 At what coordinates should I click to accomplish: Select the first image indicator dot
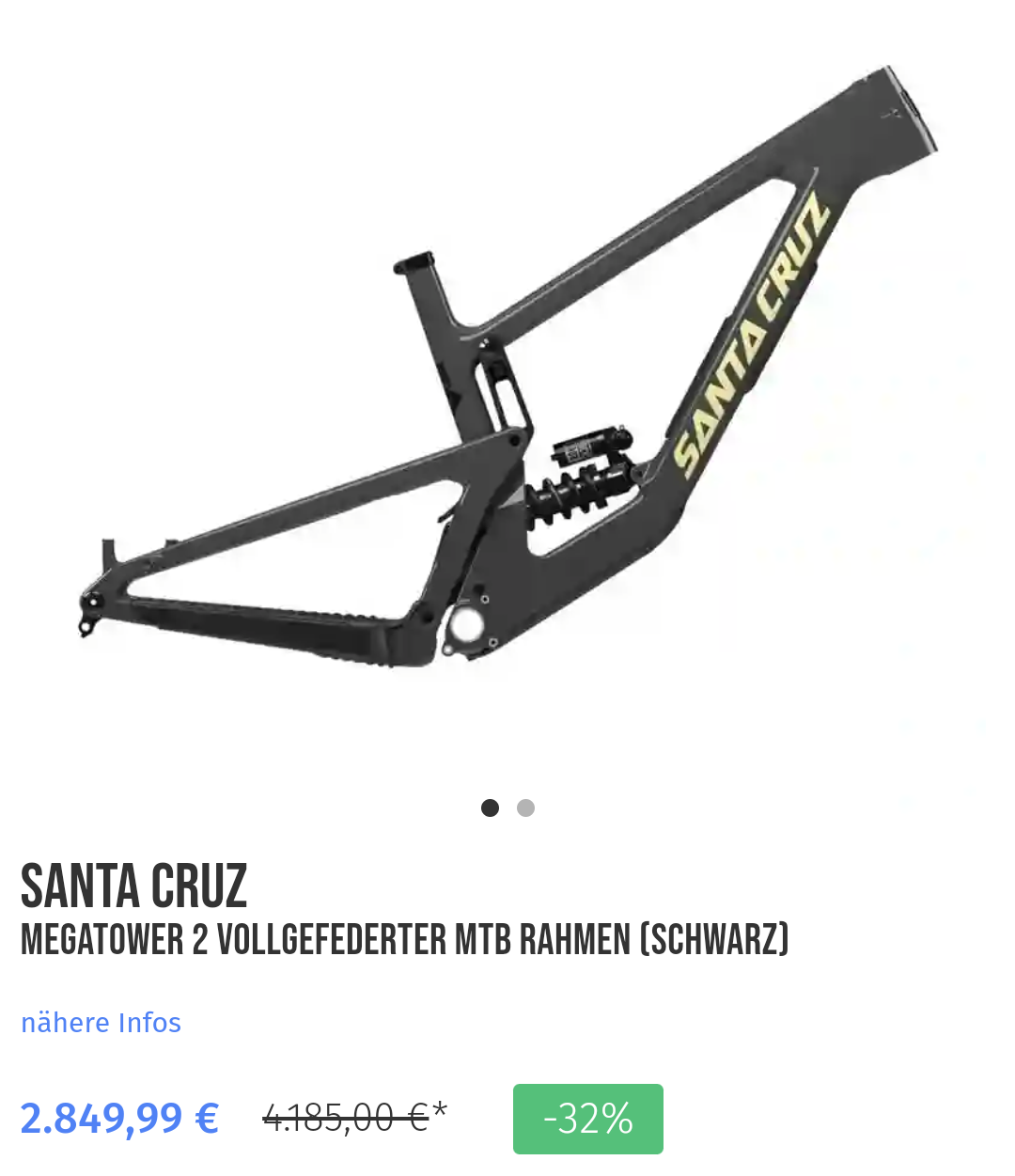(x=490, y=808)
